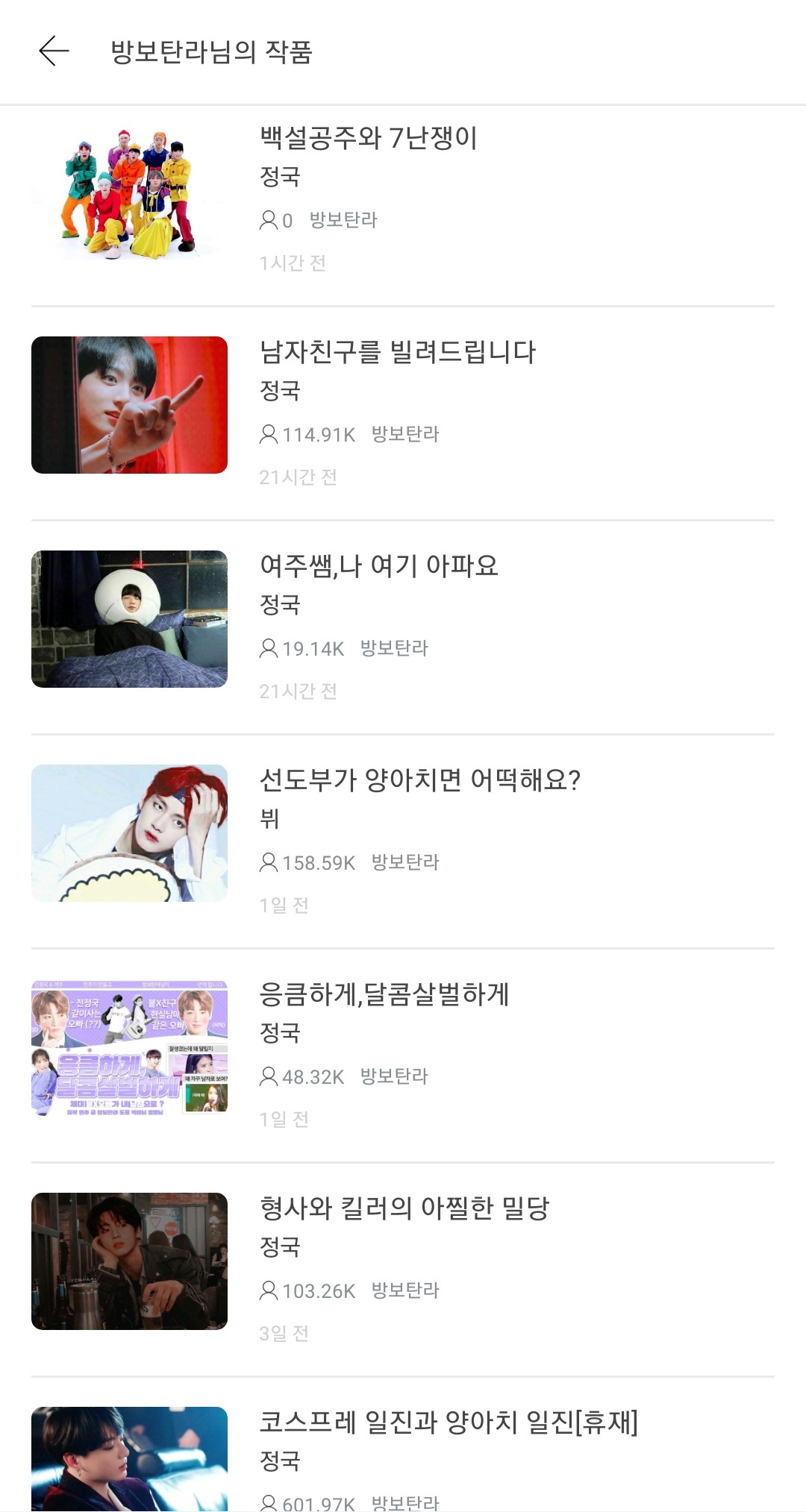
Task: Go back using the top-left arrow
Action: click(54, 51)
